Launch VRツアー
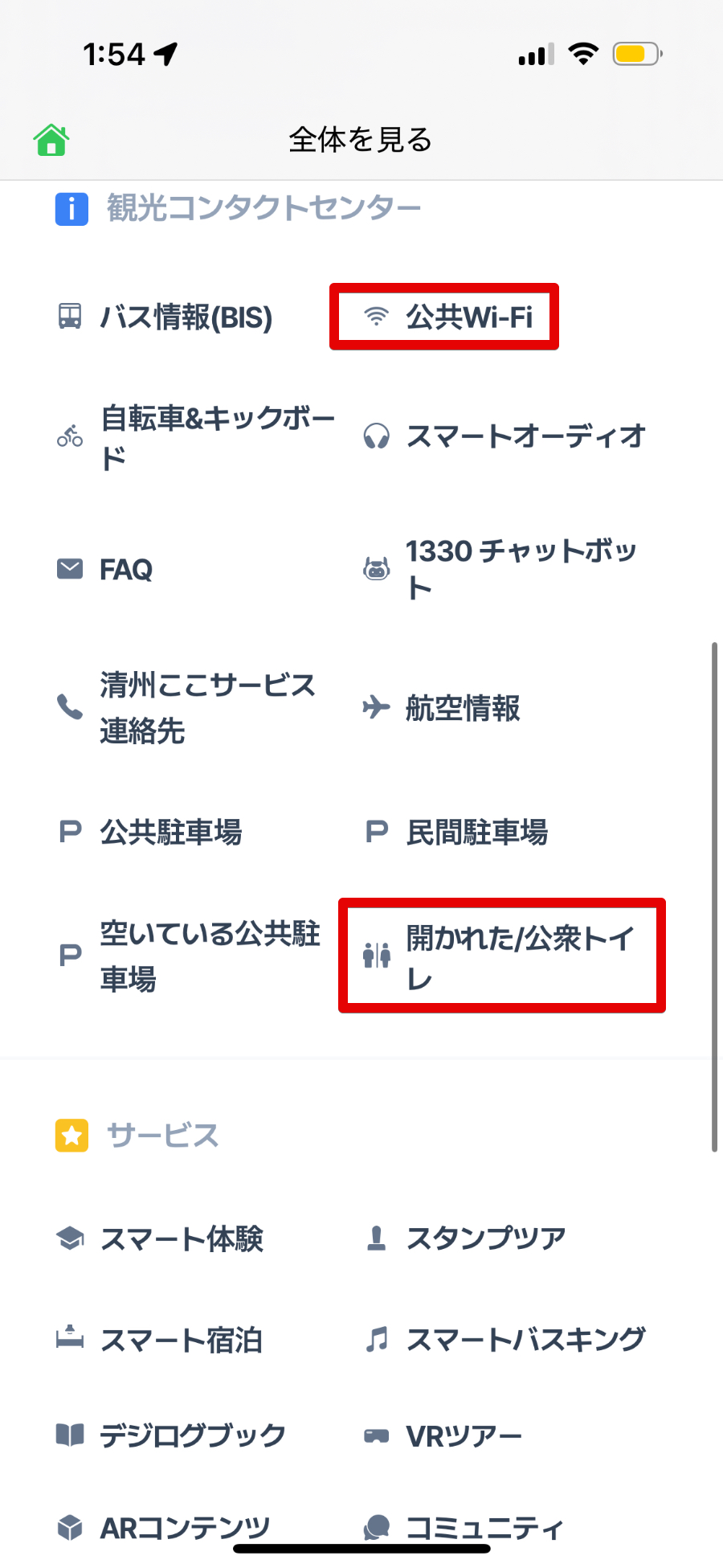The image size is (723, 1568). [x=464, y=1436]
